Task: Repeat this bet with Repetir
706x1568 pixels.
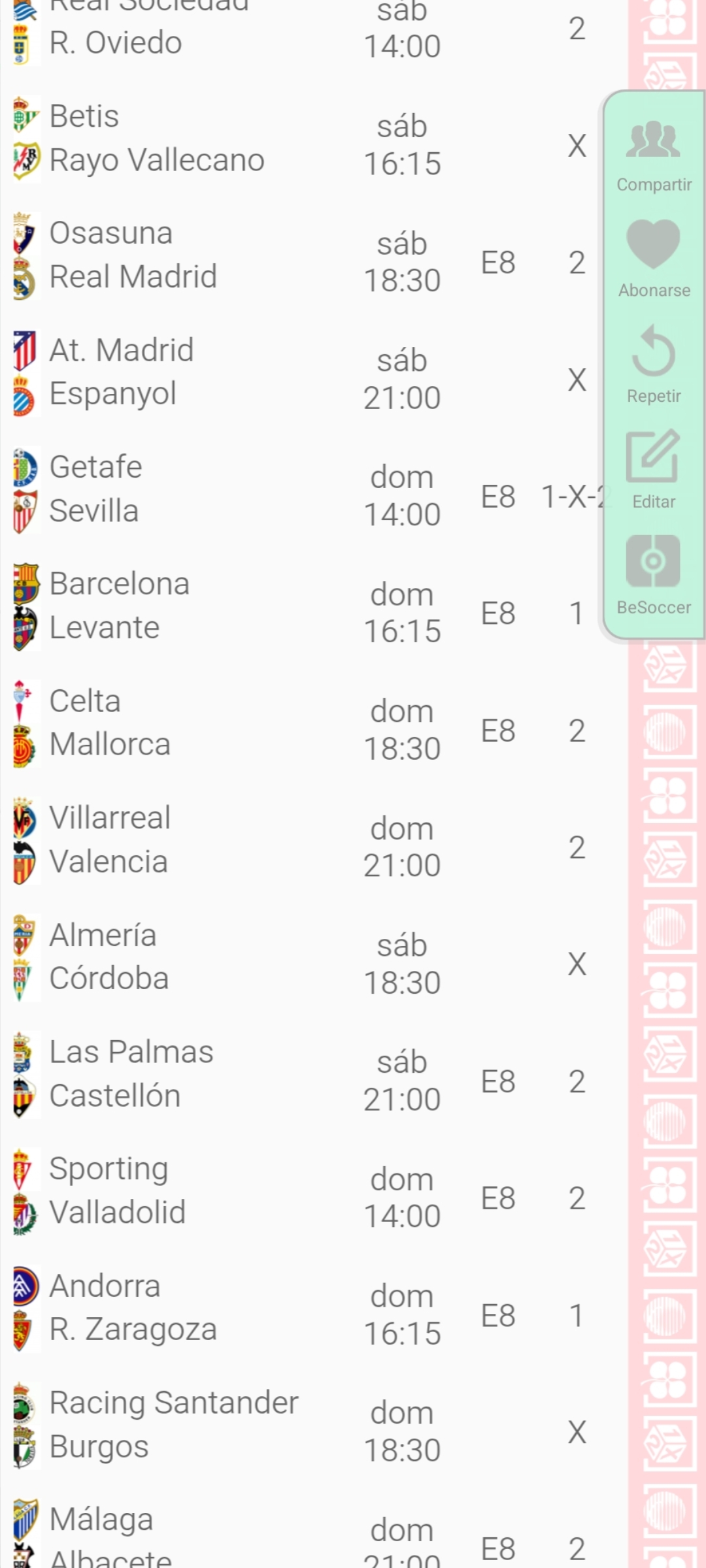Action: [654, 365]
